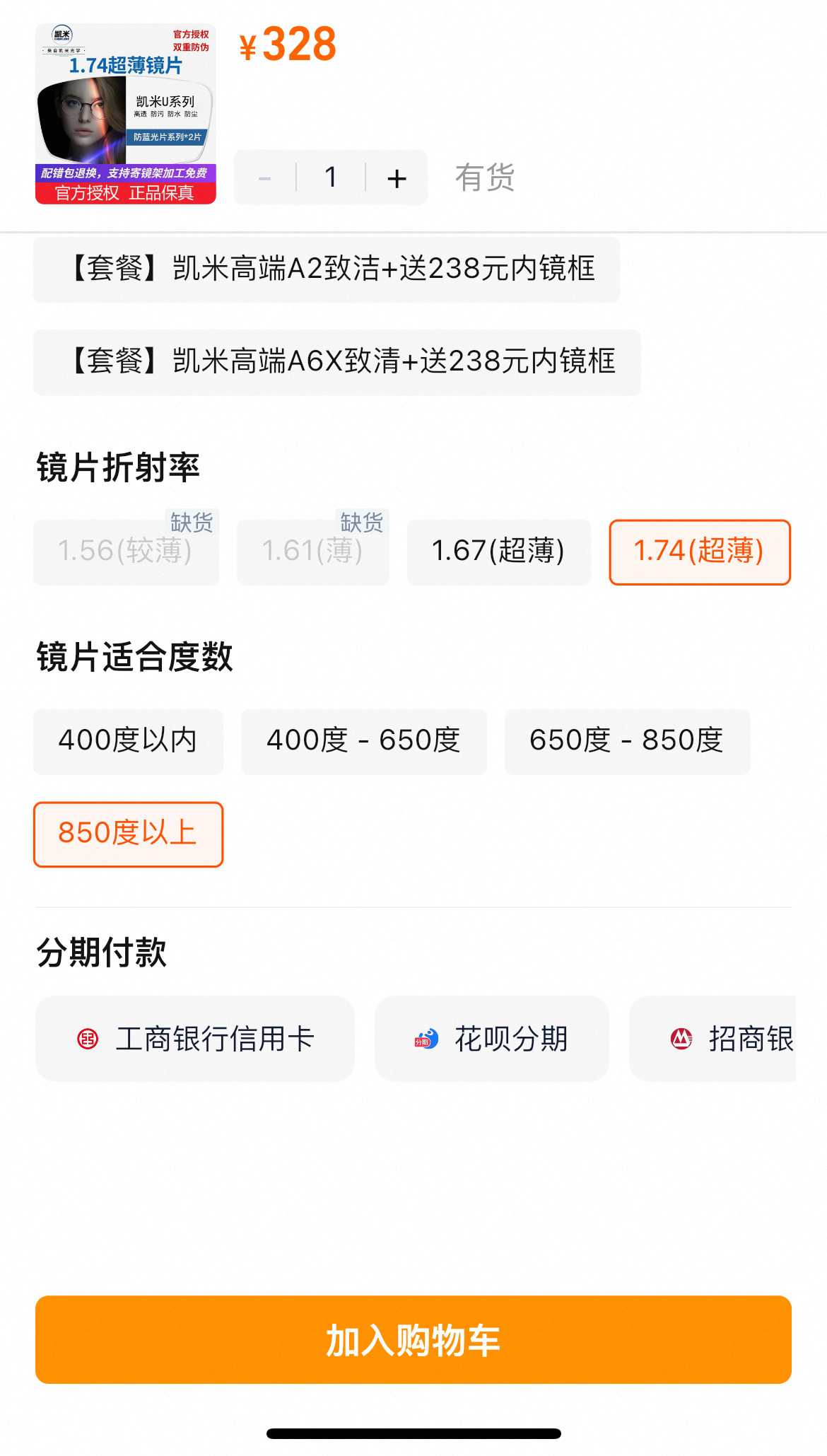Choose 工商银行信用卡 installment payment
The width and height of the screenshot is (827, 1456).
click(195, 1039)
